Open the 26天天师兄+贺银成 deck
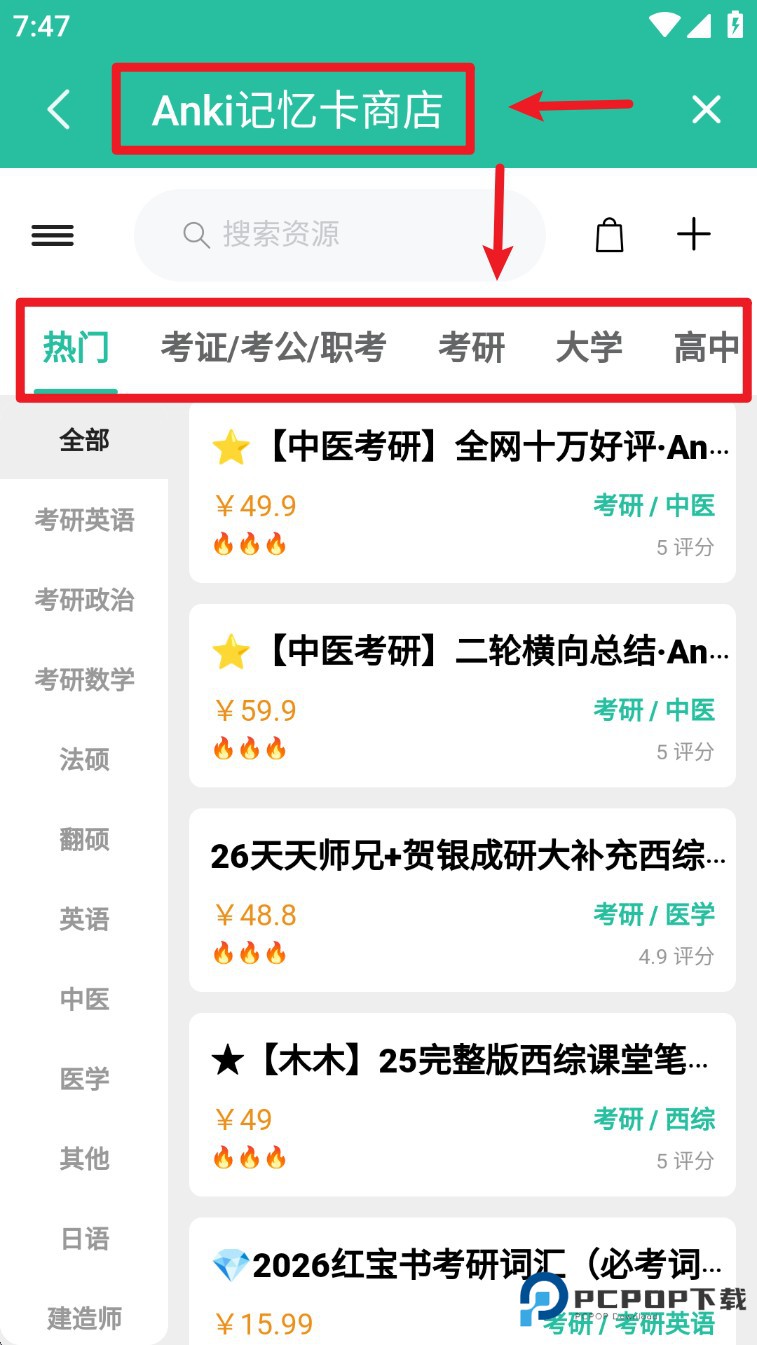 [x=462, y=900]
